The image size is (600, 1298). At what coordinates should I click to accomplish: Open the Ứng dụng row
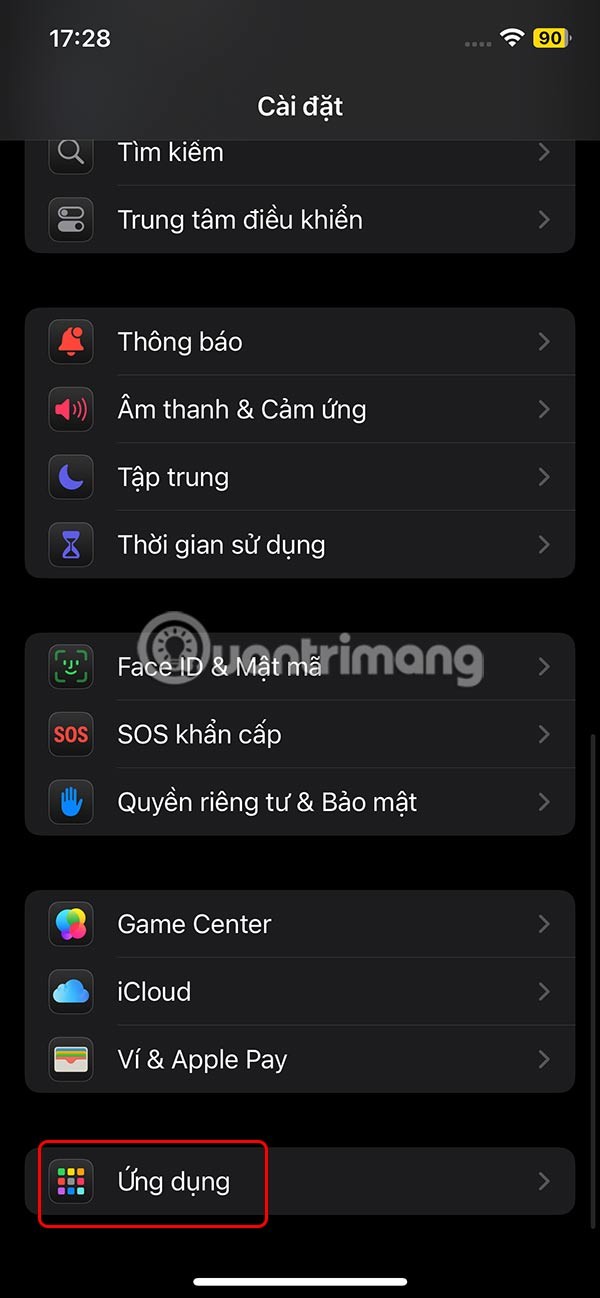[300, 1182]
